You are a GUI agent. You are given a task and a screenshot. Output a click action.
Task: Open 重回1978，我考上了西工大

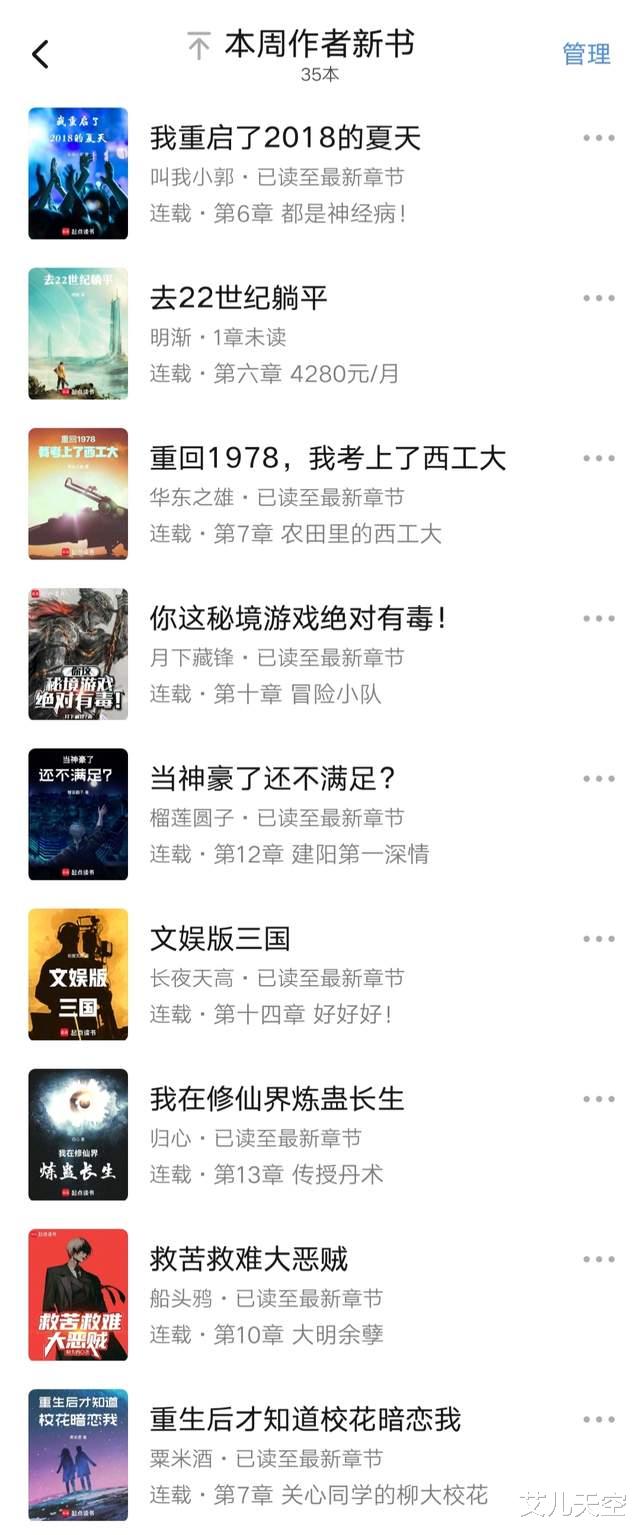(x=328, y=458)
